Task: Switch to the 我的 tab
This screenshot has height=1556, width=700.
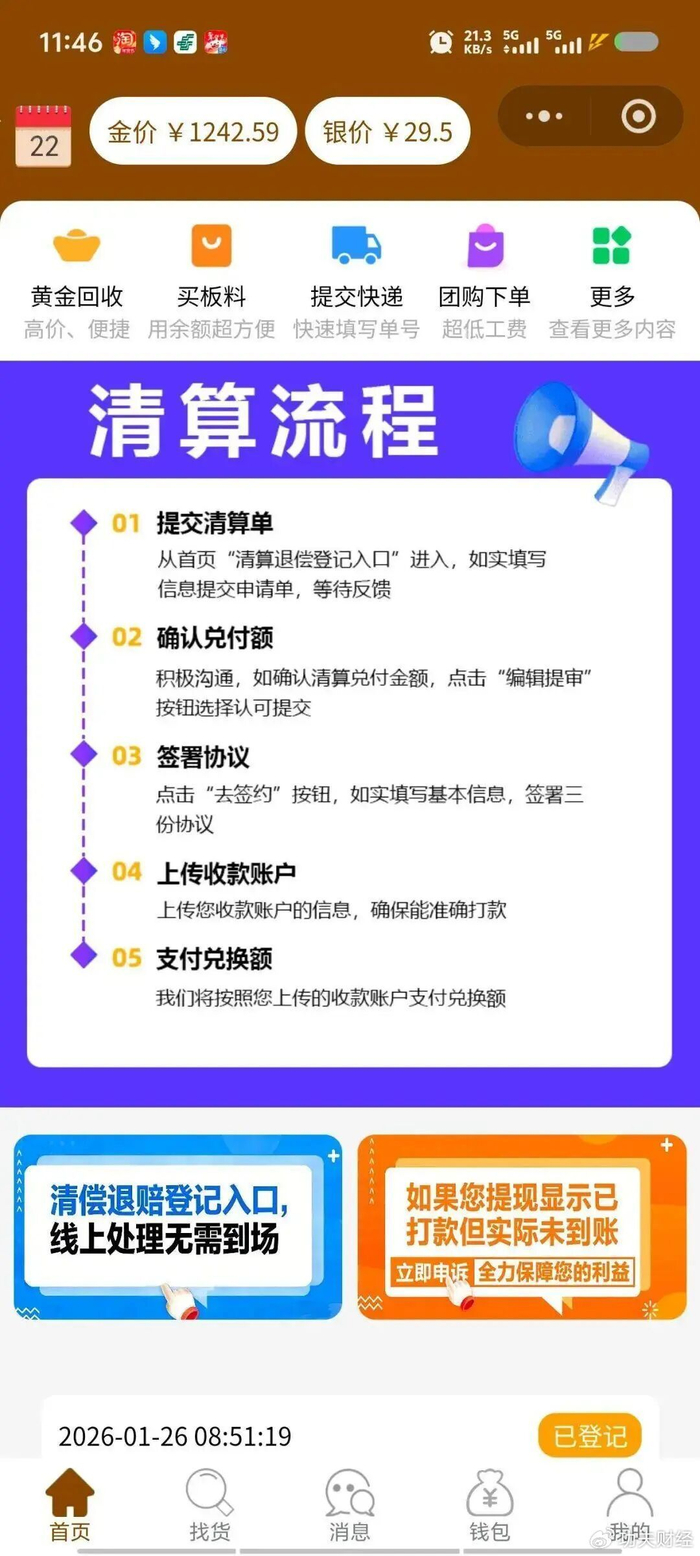Action: pyautogui.click(x=630, y=1505)
